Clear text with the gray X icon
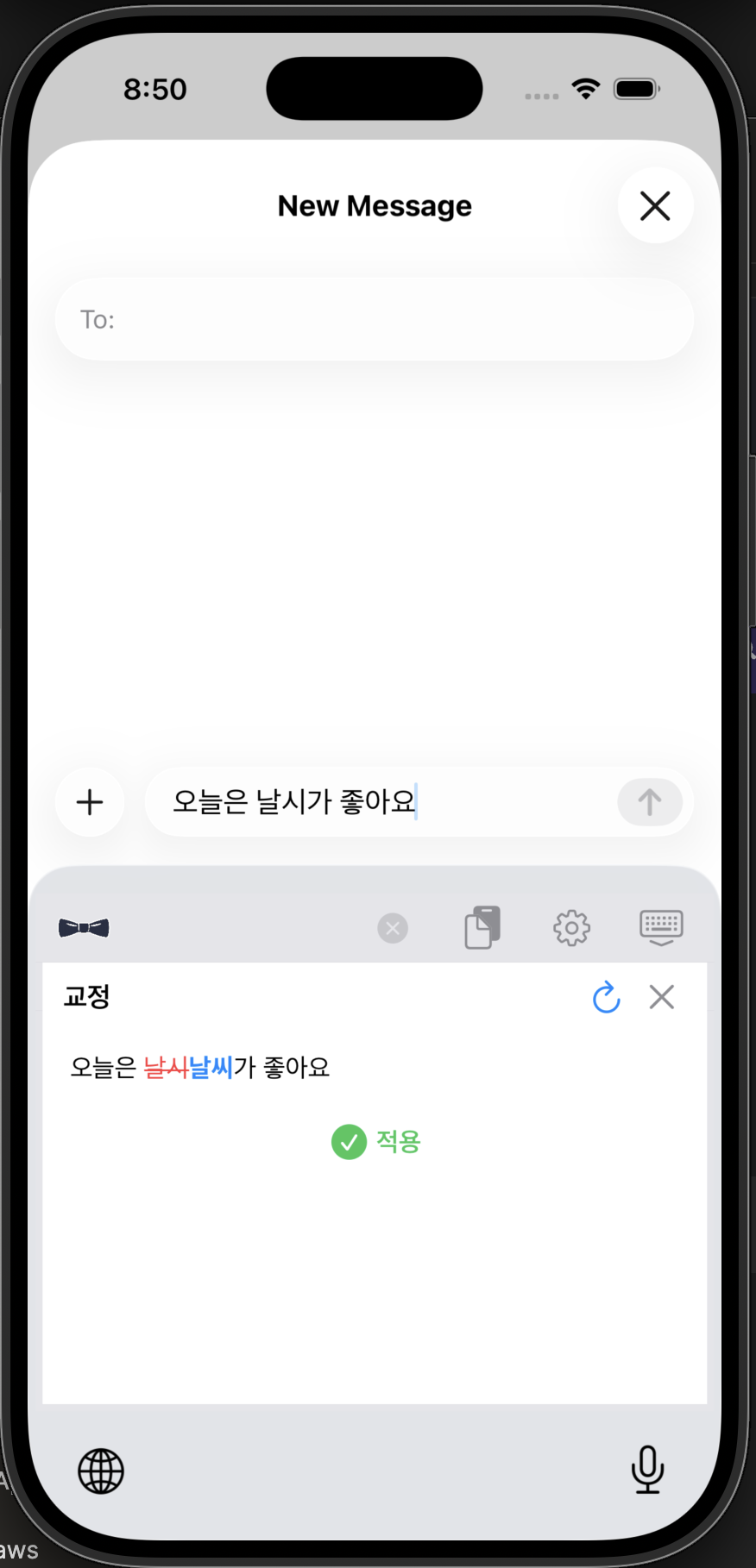Screen dimensions: 756x1568 click(393, 928)
